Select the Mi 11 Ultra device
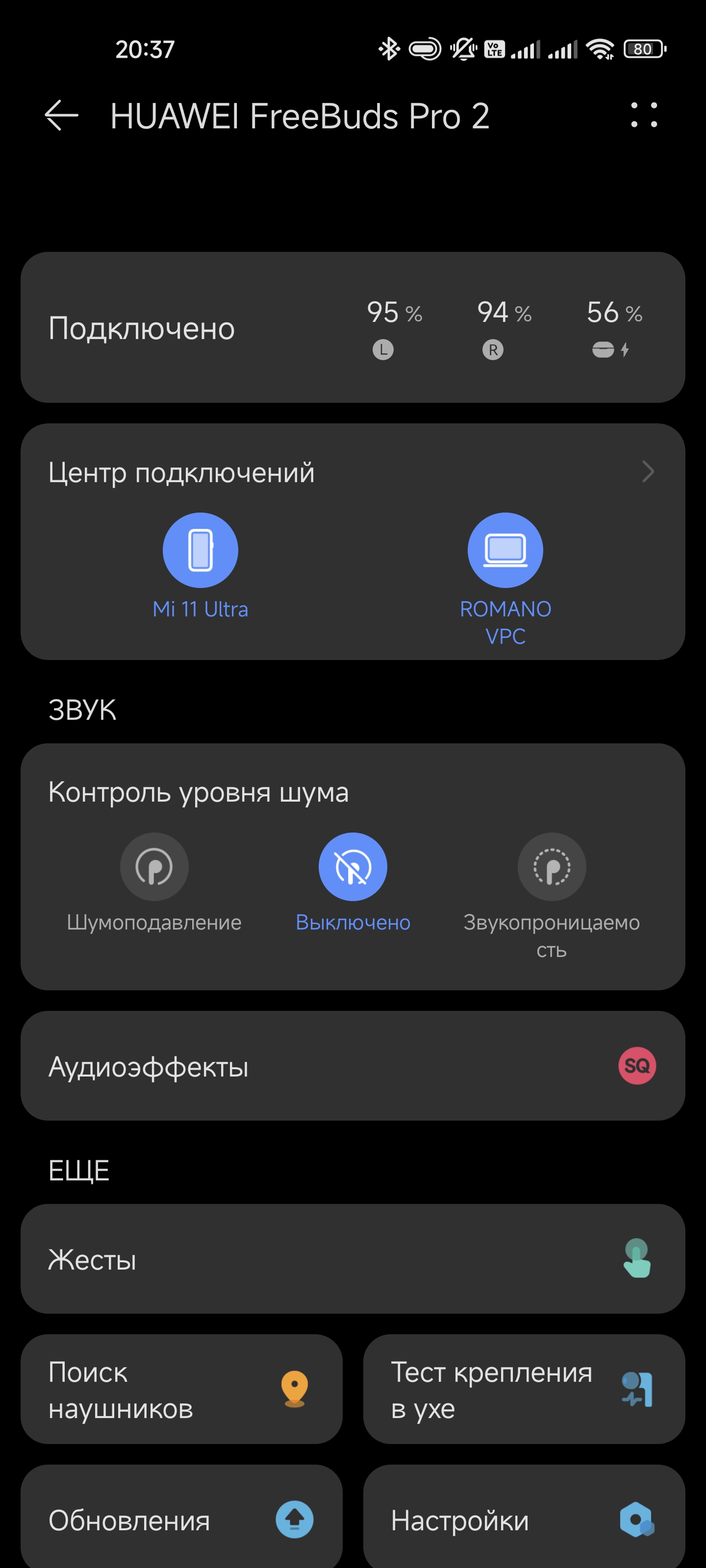The height and width of the screenshot is (1568, 706). click(201, 551)
